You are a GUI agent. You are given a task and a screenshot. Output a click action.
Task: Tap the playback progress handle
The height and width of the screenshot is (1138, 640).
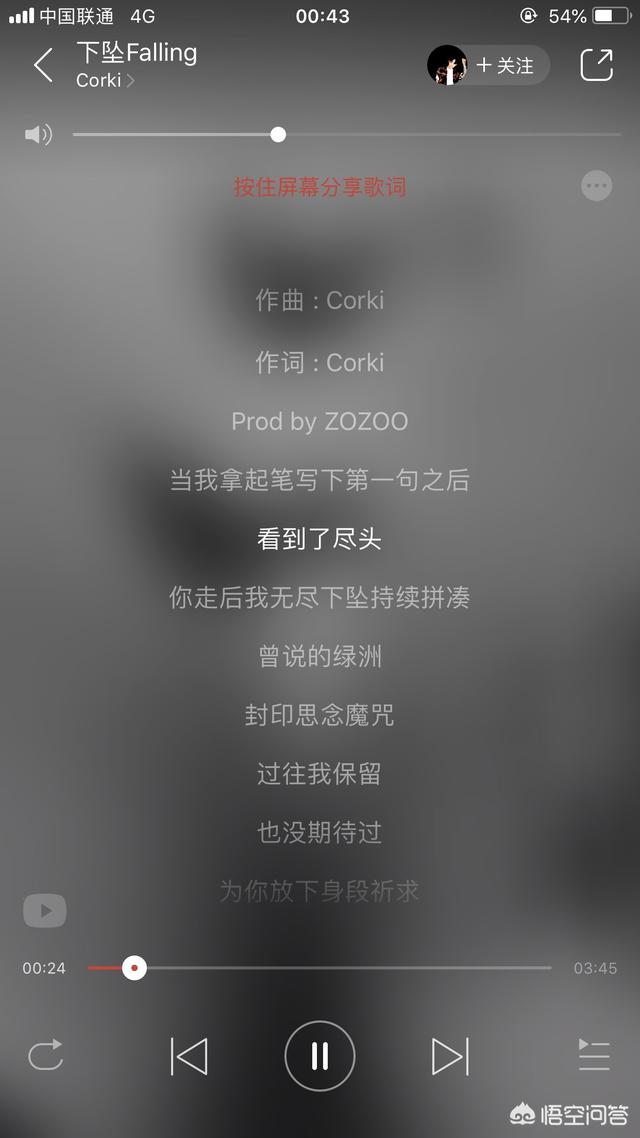[134, 967]
